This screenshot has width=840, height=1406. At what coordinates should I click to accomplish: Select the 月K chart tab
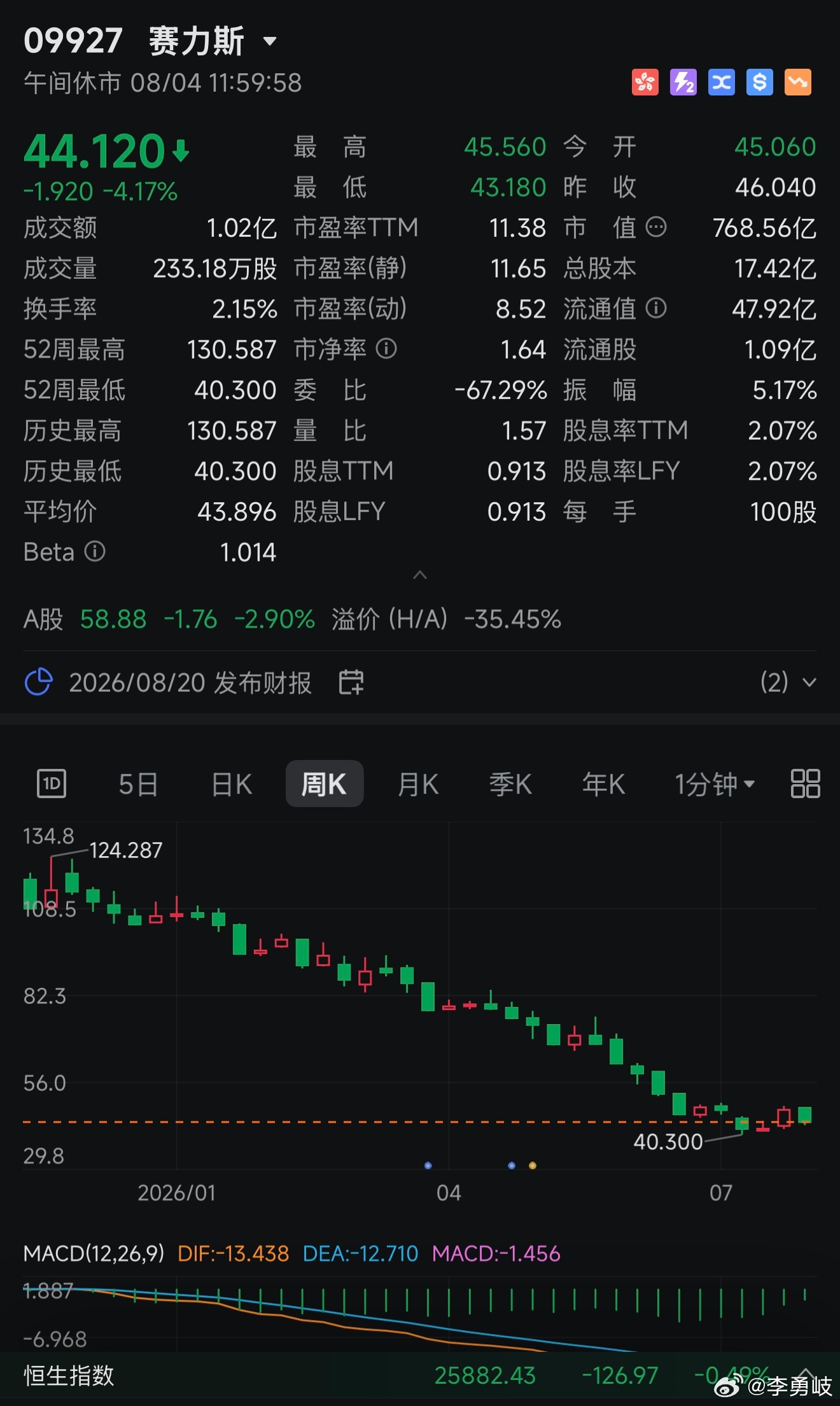[x=418, y=784]
